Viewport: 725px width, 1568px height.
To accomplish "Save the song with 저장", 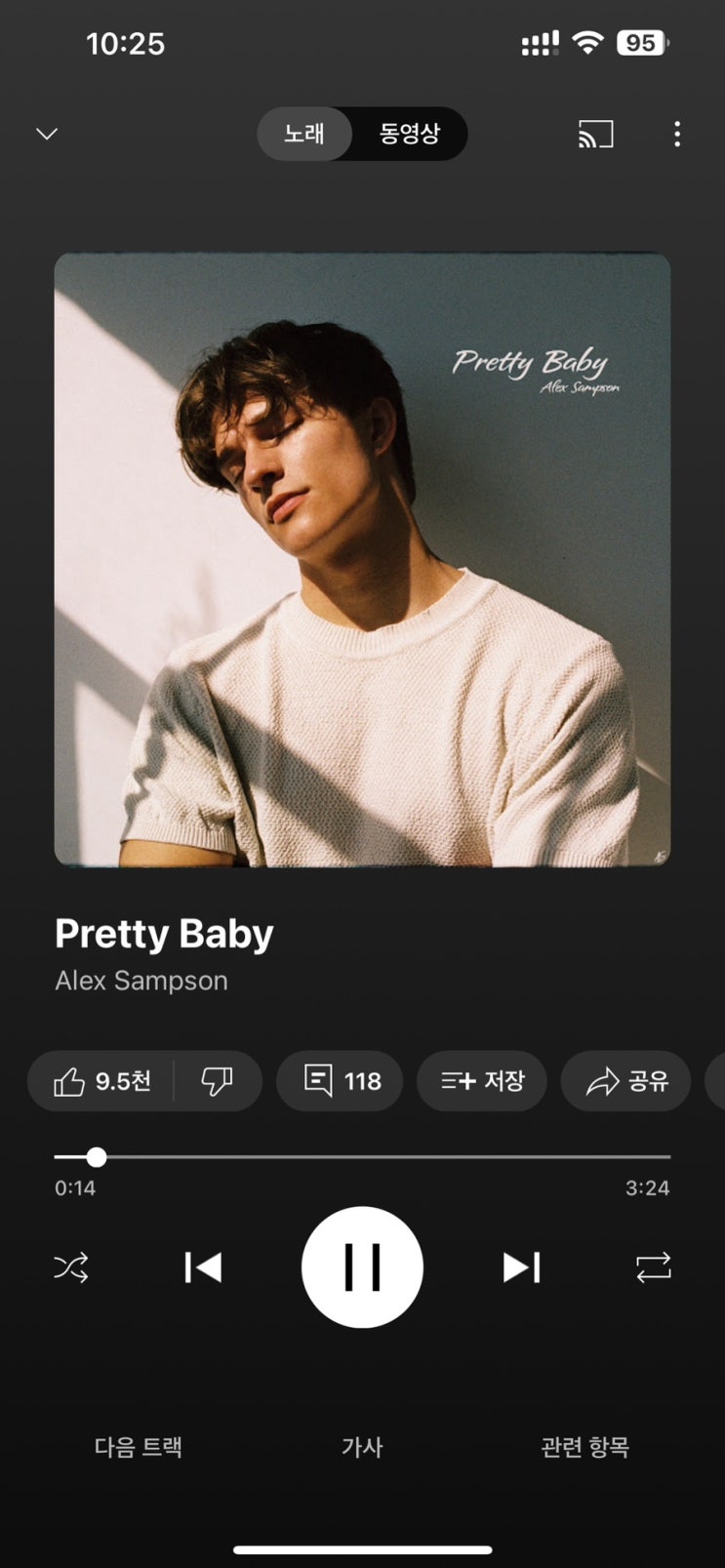I will point(482,1081).
